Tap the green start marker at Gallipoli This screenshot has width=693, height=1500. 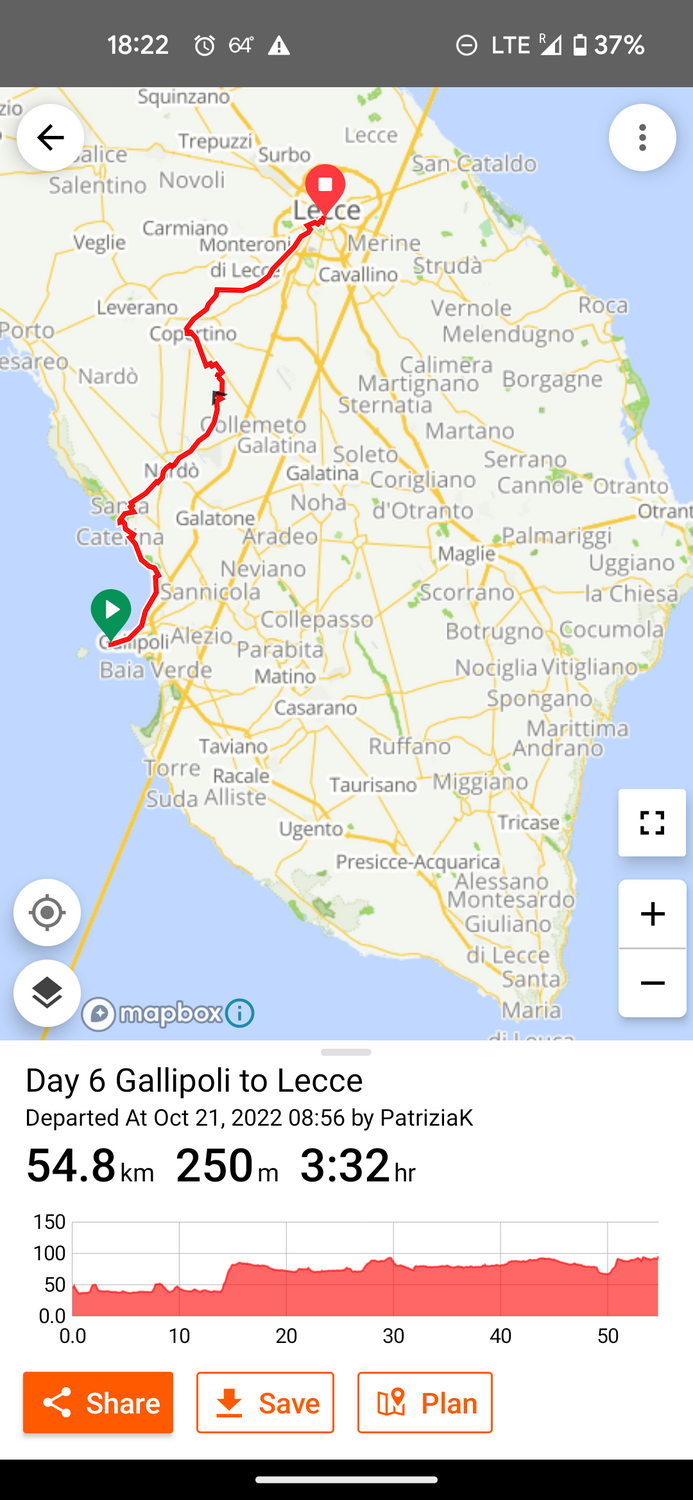110,610
